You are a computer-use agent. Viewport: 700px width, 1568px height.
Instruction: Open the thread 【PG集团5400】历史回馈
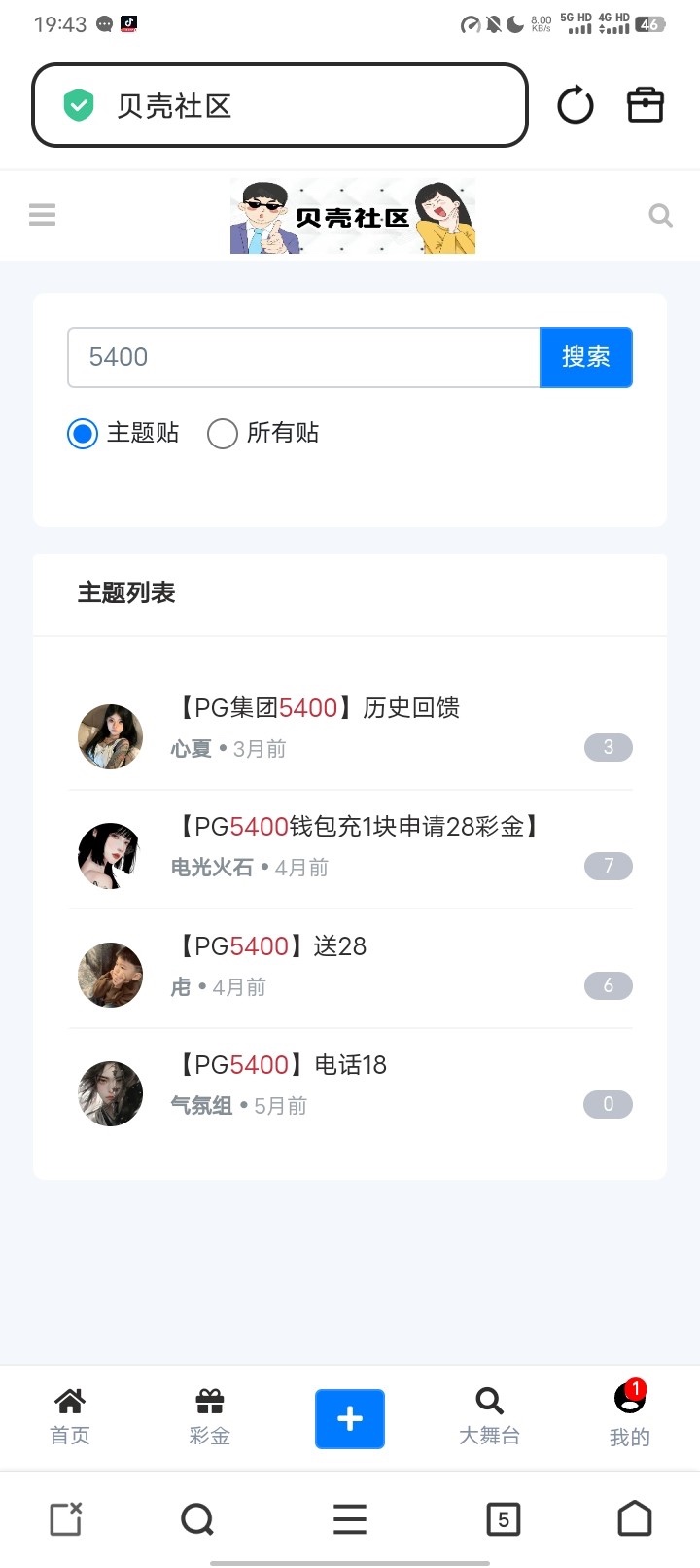pyautogui.click(x=315, y=708)
